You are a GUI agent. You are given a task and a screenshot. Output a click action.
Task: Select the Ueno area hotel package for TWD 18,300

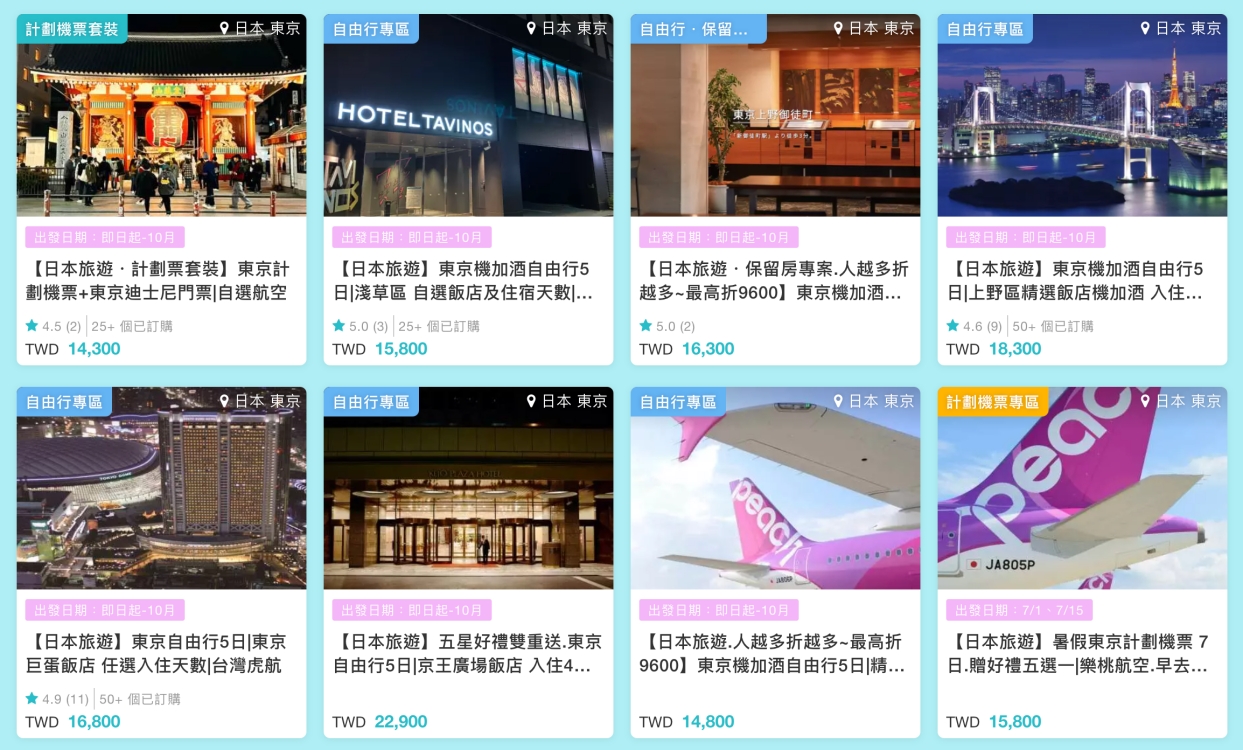(x=1082, y=281)
